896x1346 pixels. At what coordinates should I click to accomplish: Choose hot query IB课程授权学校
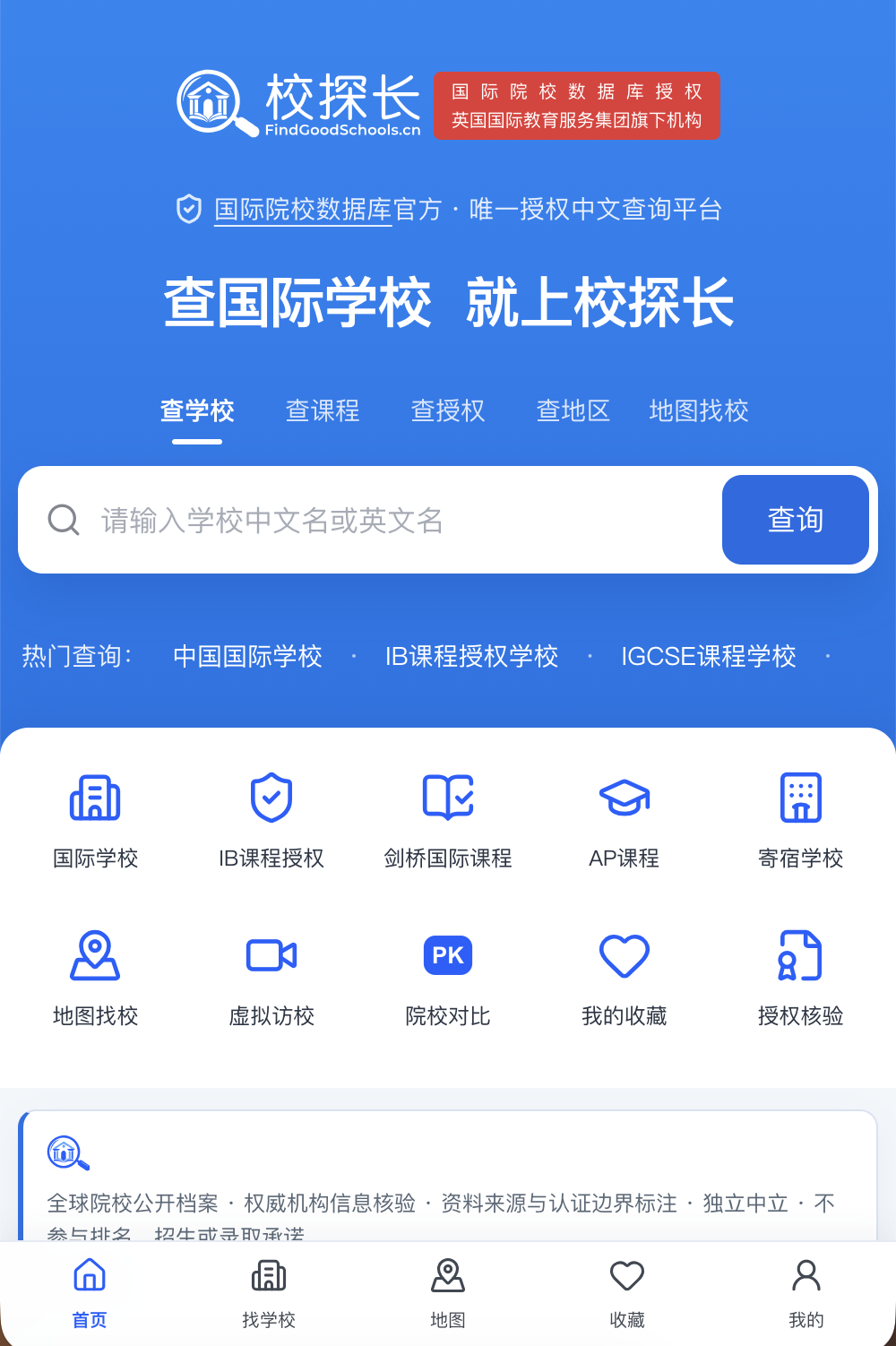click(471, 656)
